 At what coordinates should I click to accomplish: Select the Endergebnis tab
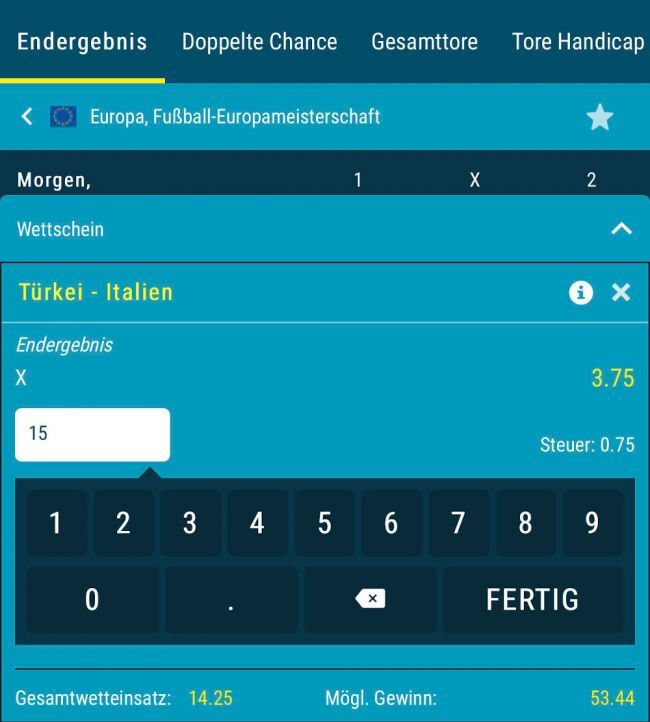coord(82,42)
